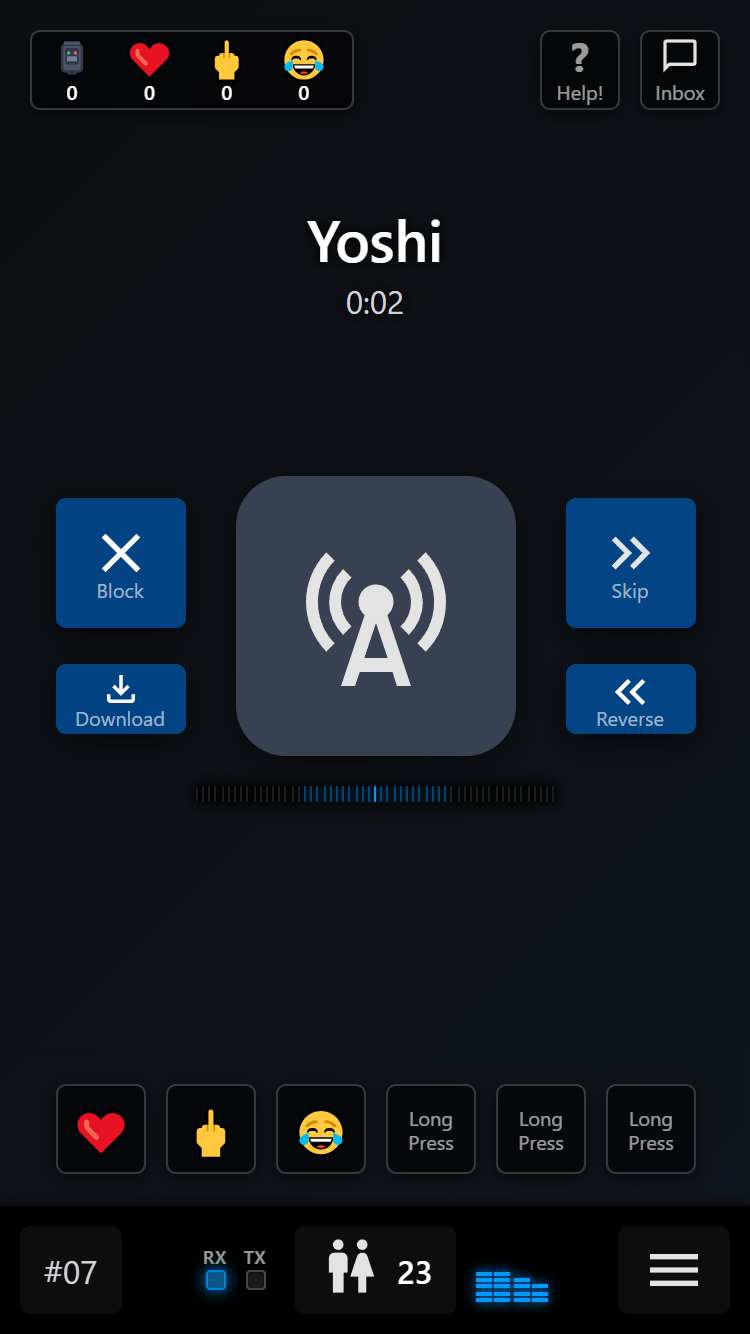View the 23 listeners indicator
The width and height of the screenshot is (750, 1334).
coord(375,1270)
